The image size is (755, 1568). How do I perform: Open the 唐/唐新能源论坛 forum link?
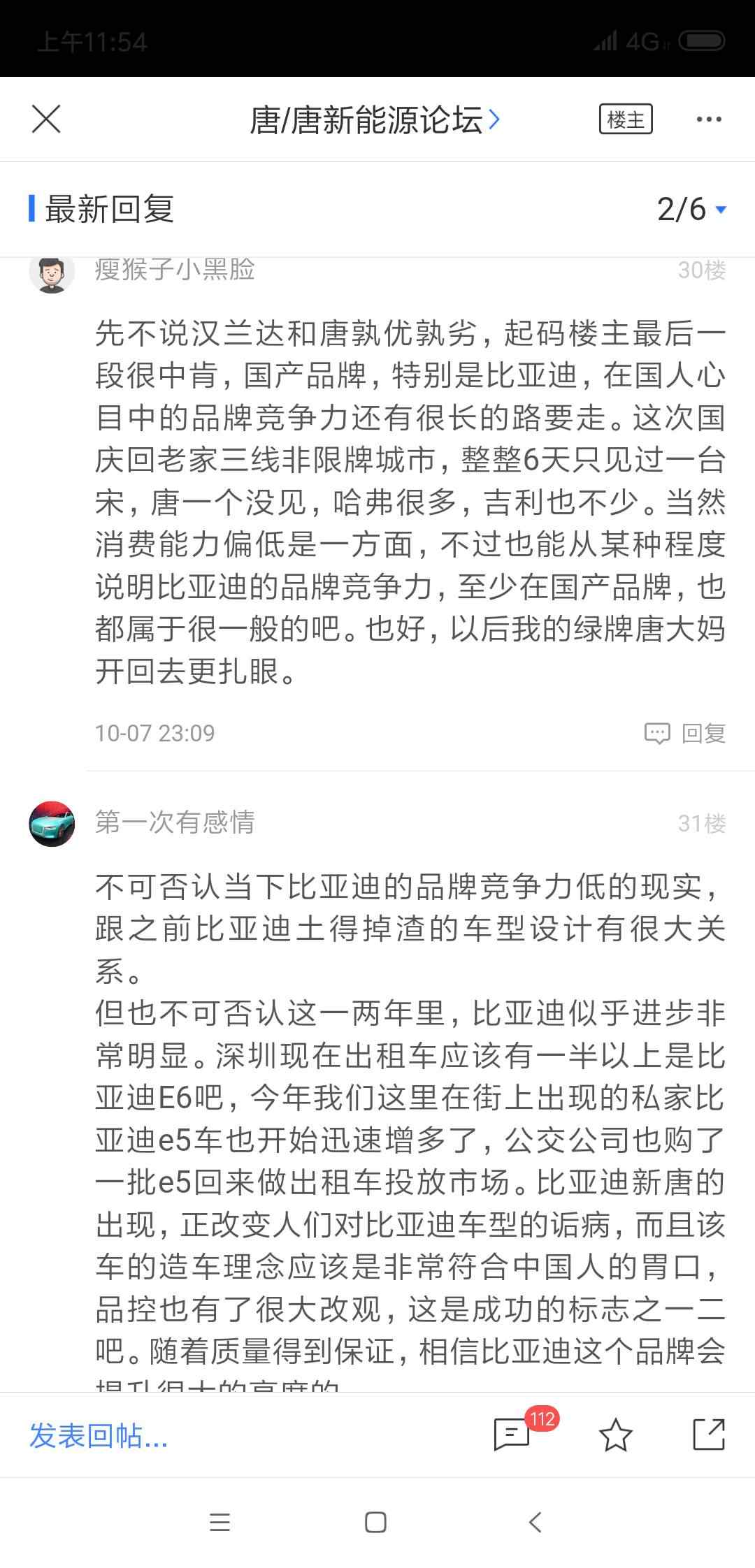point(375,120)
